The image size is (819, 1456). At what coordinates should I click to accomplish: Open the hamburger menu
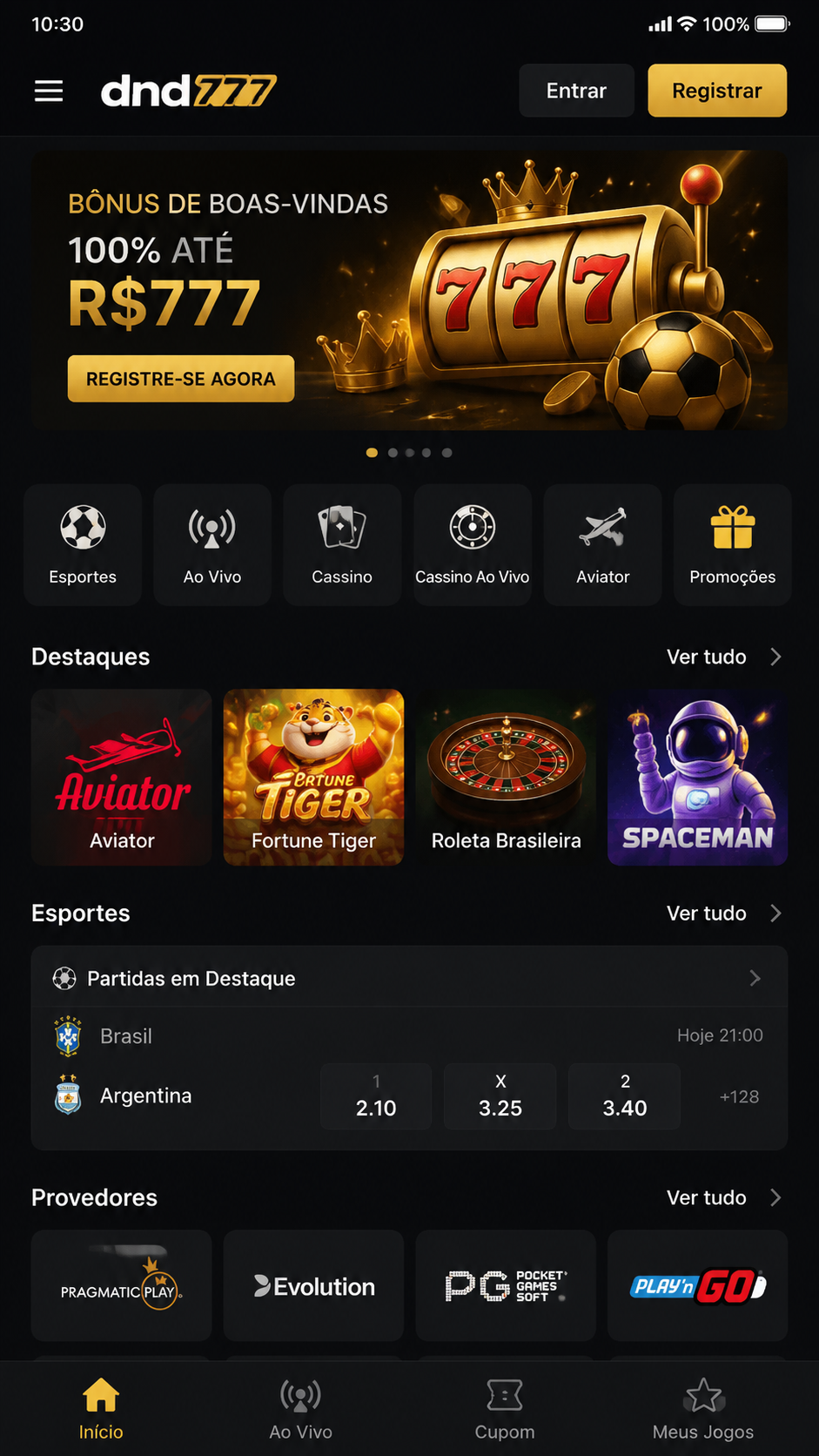[49, 91]
